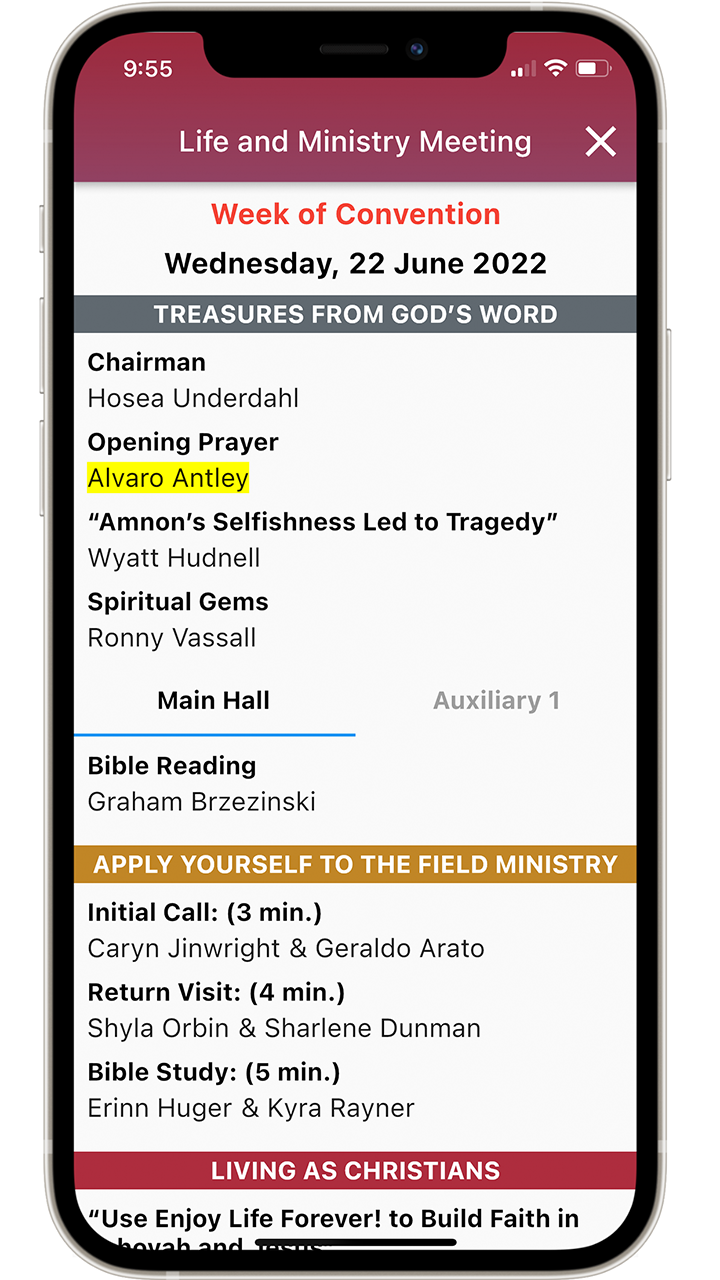Open the Apply Yourself to the Field Ministry header

(355, 864)
